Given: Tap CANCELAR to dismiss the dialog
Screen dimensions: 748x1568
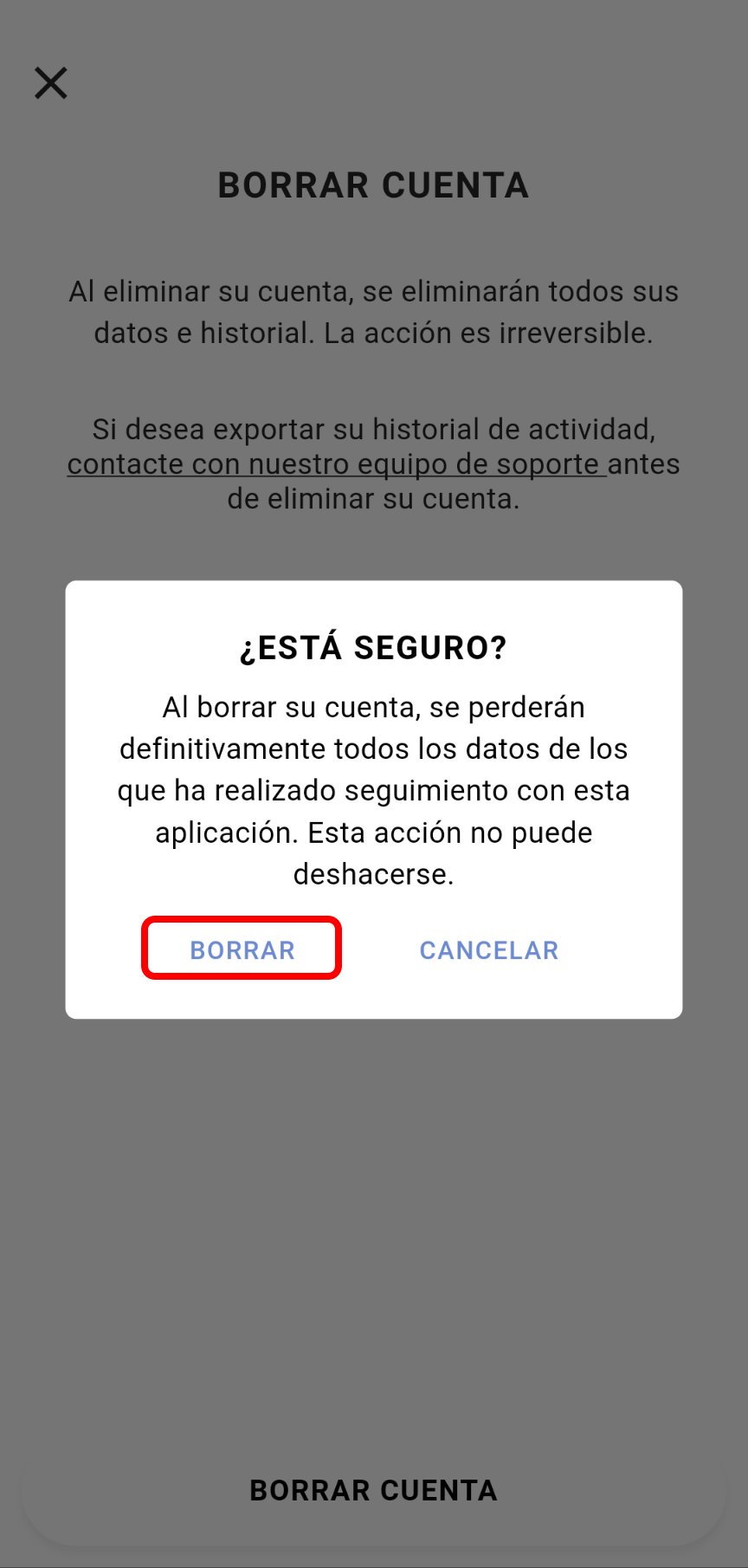Looking at the screenshot, I should coord(488,950).
